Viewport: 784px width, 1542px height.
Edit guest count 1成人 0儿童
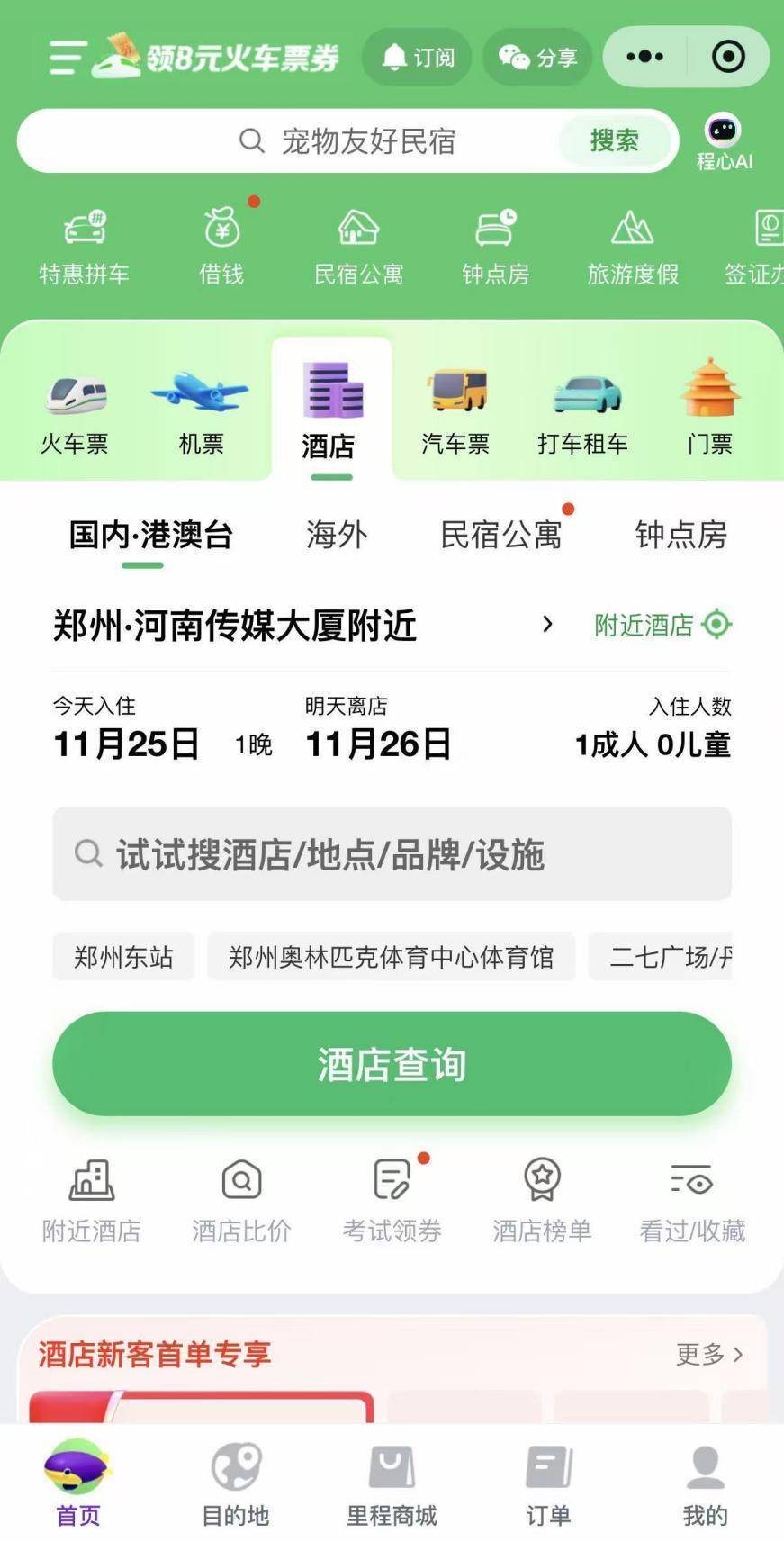[653, 732]
